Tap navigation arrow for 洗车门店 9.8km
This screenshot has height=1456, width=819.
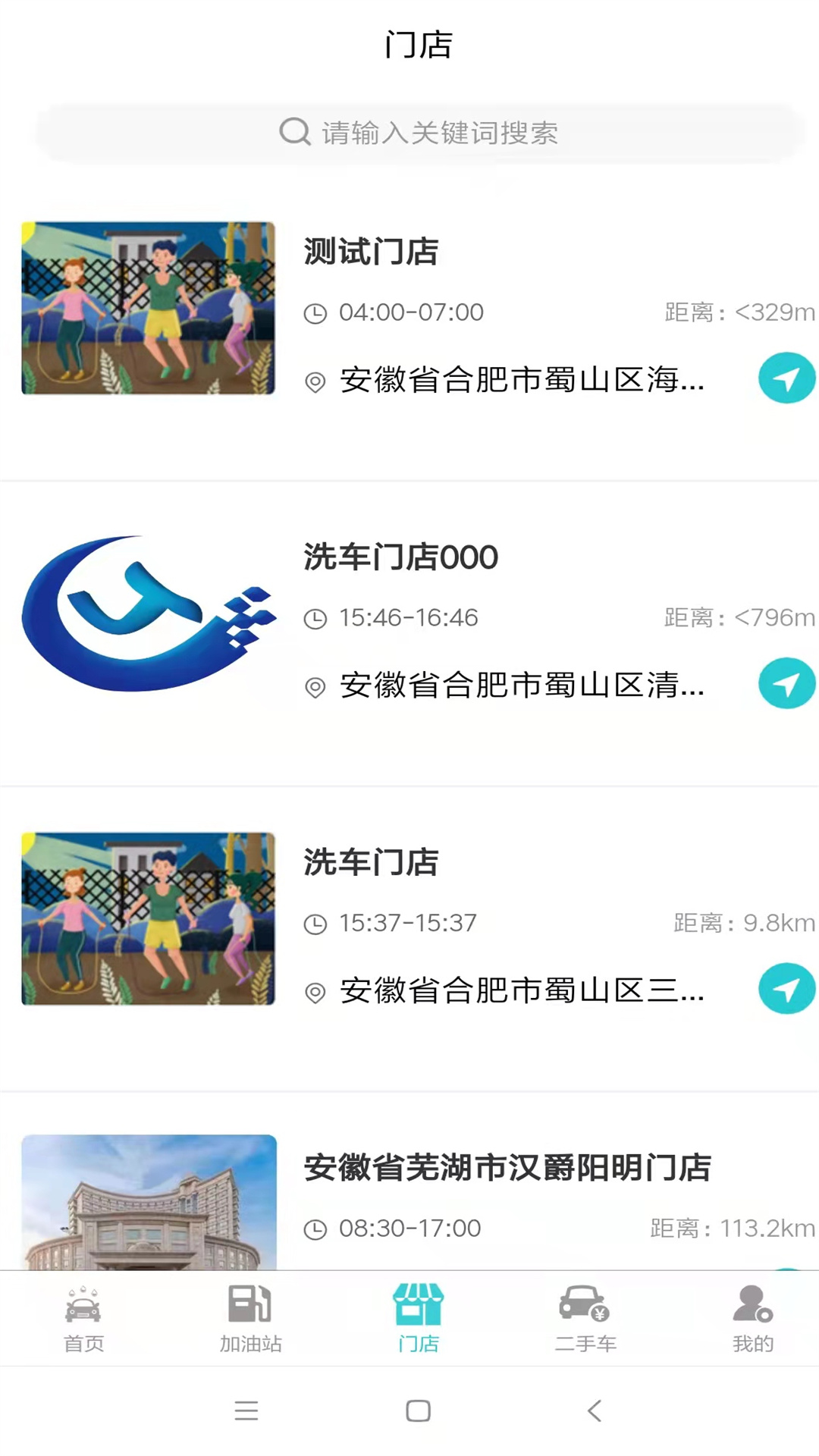[786, 989]
